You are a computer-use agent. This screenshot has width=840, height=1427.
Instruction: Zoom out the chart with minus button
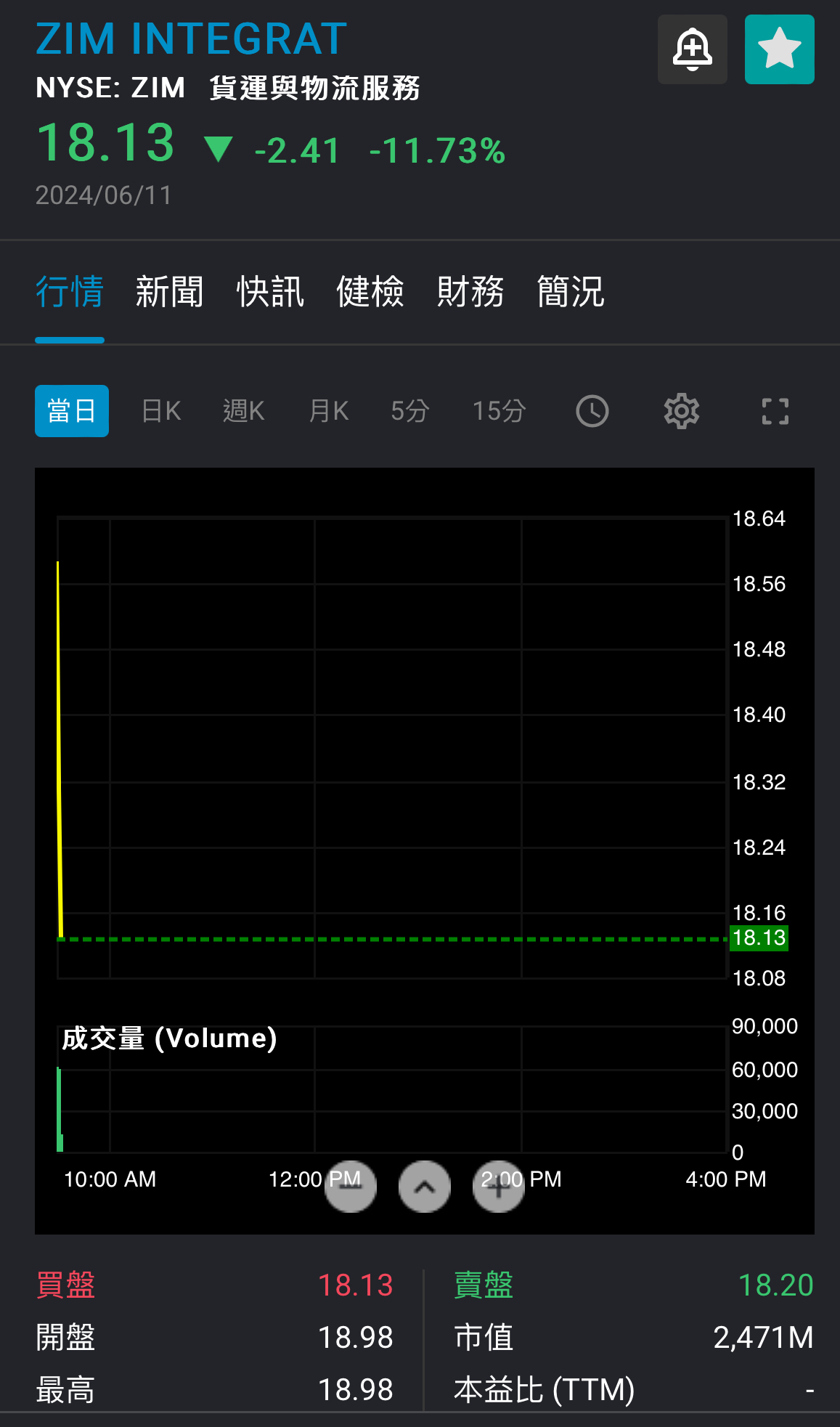tap(351, 1187)
